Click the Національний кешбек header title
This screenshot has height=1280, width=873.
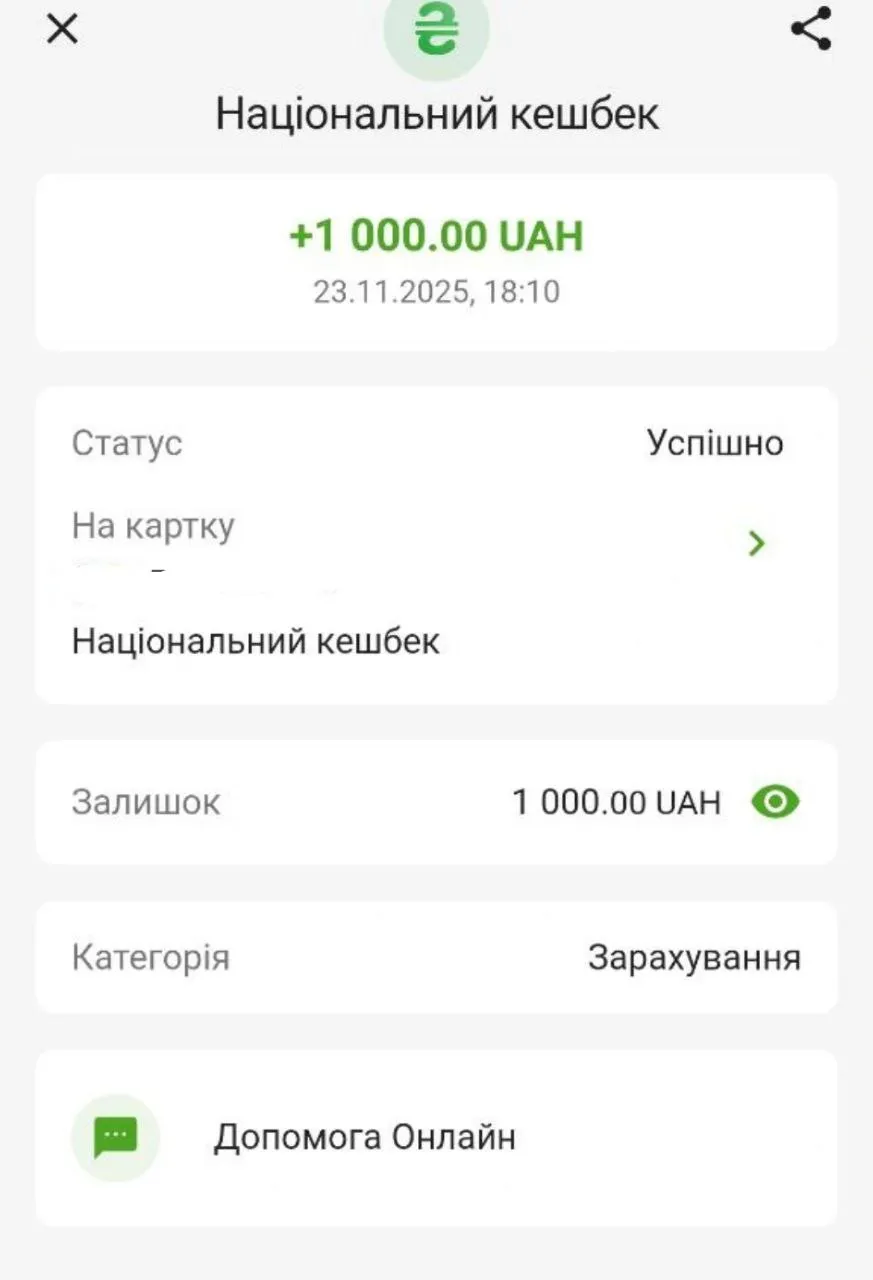pos(436,112)
